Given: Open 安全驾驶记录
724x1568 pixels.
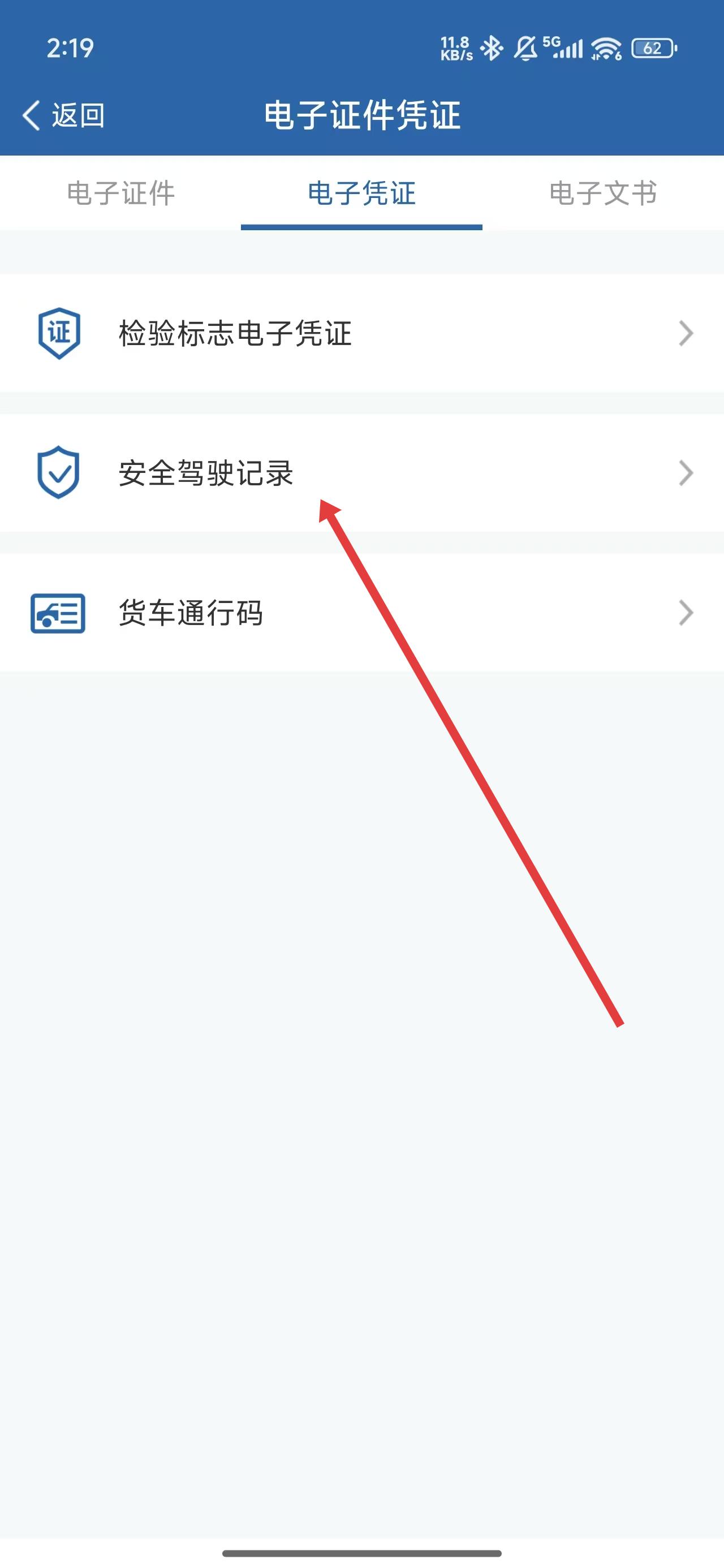Looking at the screenshot, I should pyautogui.click(x=361, y=473).
